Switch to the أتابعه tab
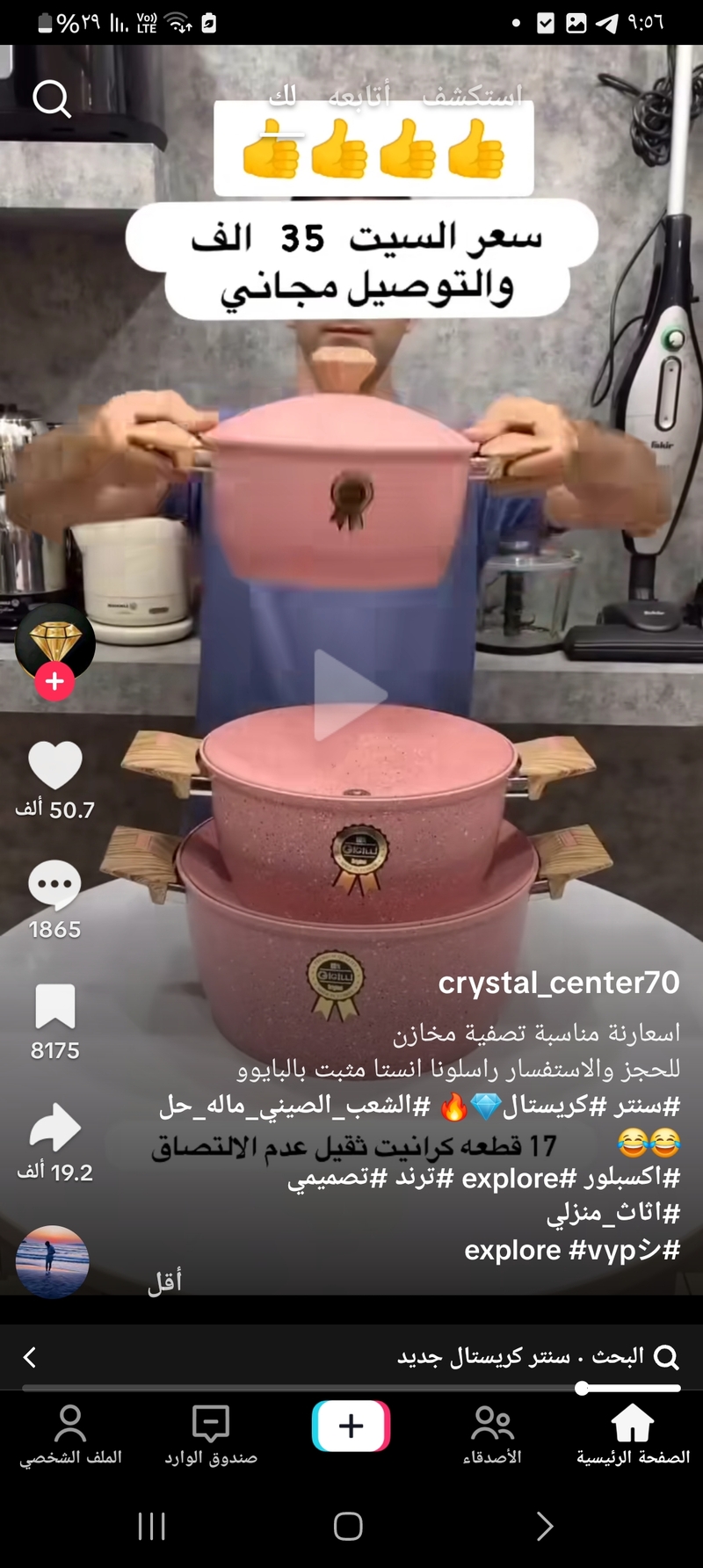The image size is (703, 1568). pos(359,97)
